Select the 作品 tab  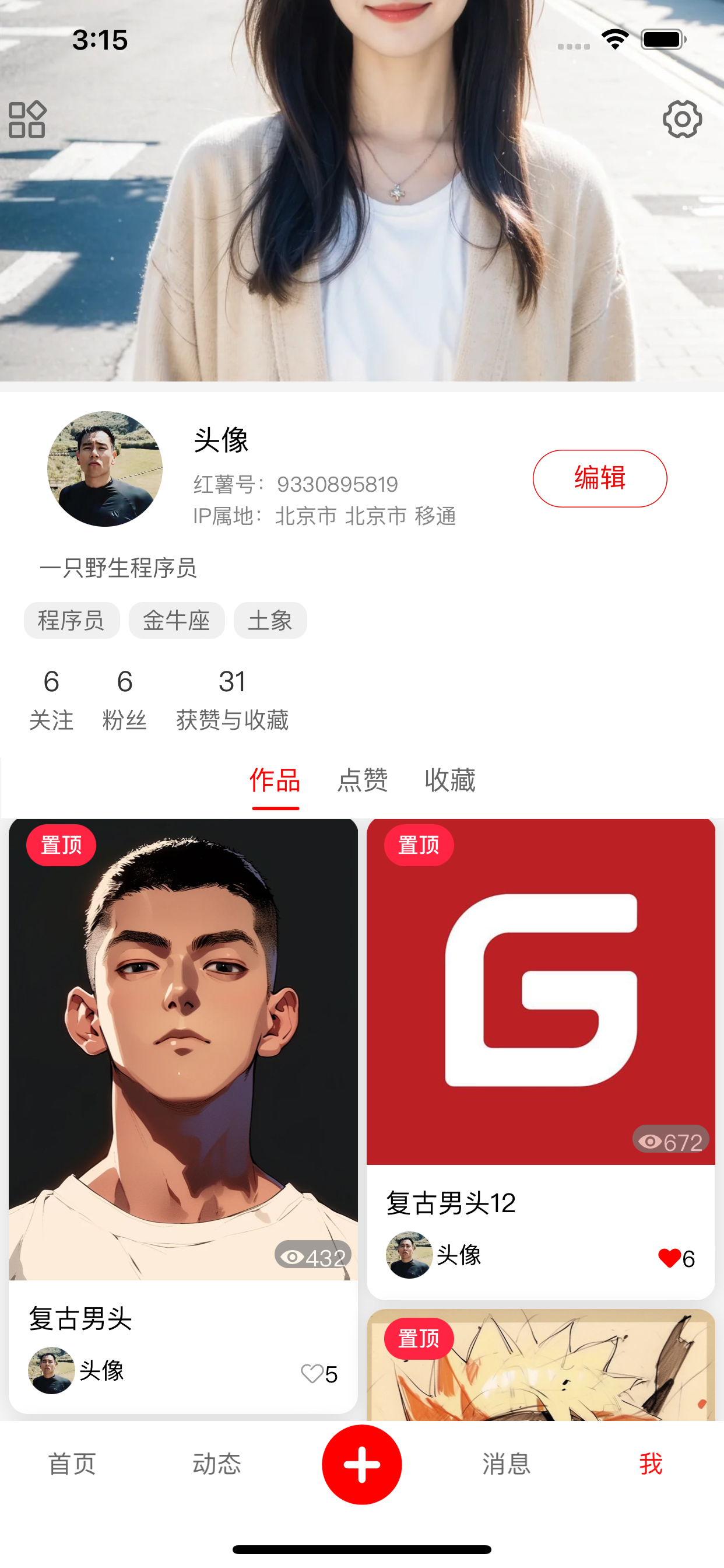click(275, 780)
